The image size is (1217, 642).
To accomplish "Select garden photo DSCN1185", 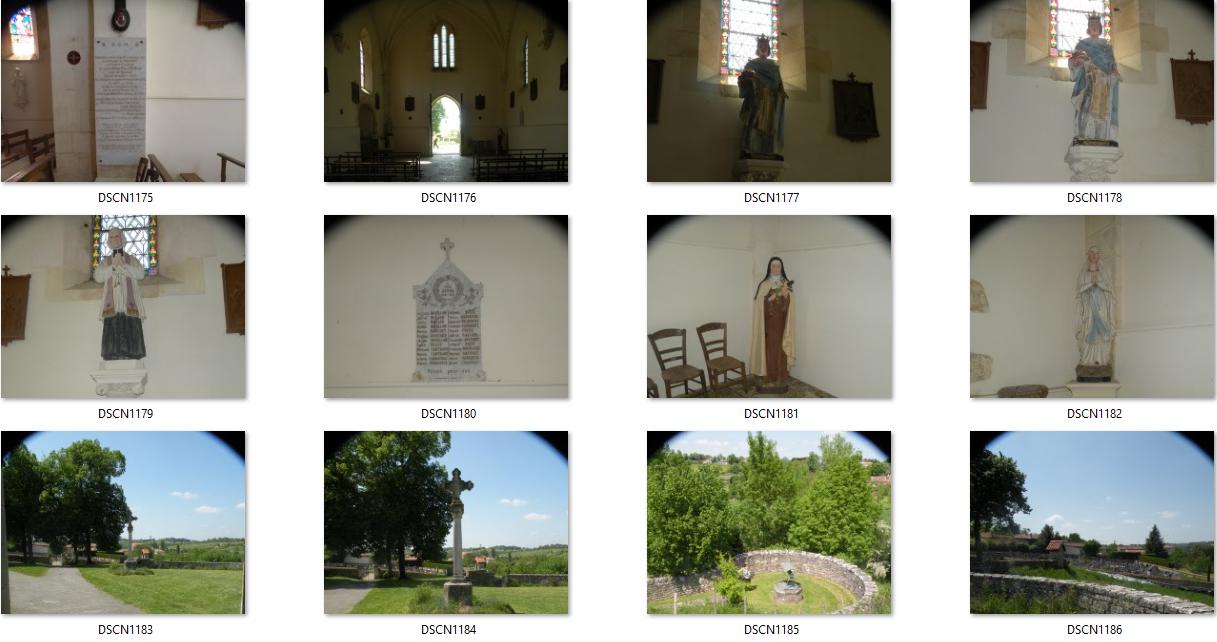I will pyautogui.click(x=769, y=523).
